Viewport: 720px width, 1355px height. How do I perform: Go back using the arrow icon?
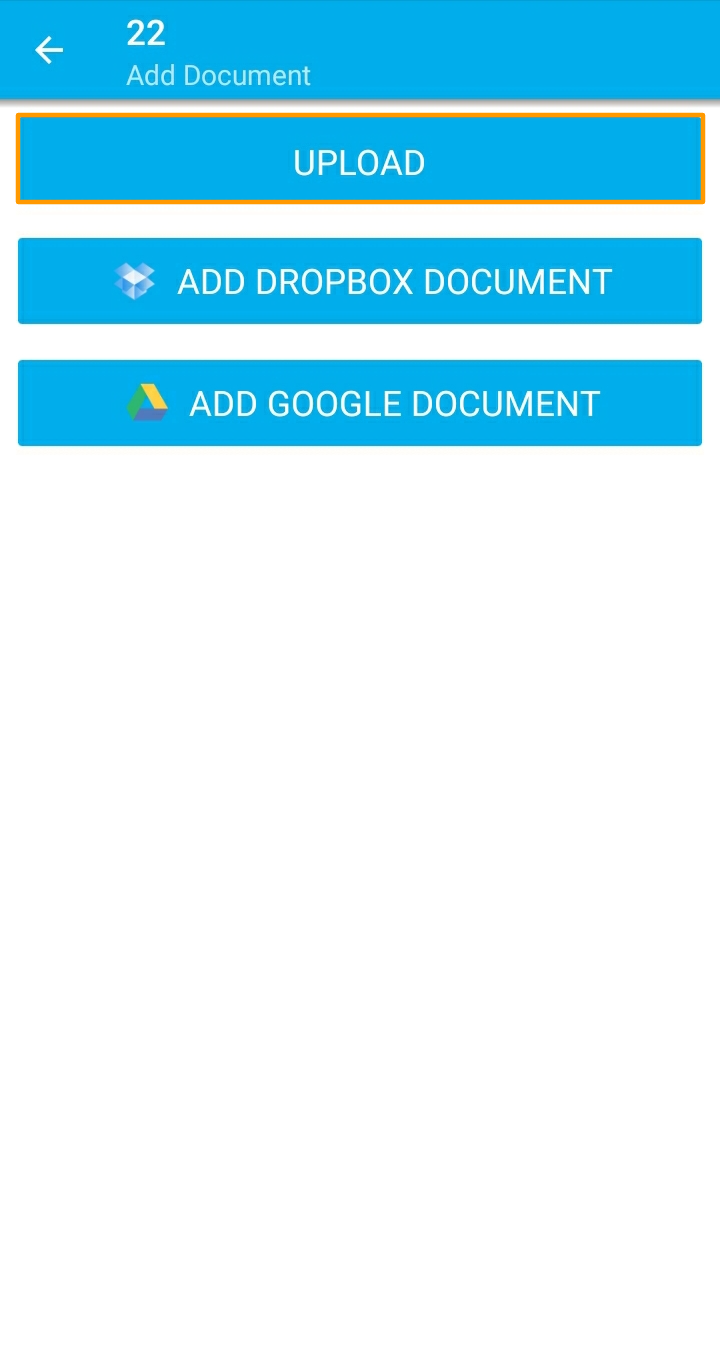49,50
